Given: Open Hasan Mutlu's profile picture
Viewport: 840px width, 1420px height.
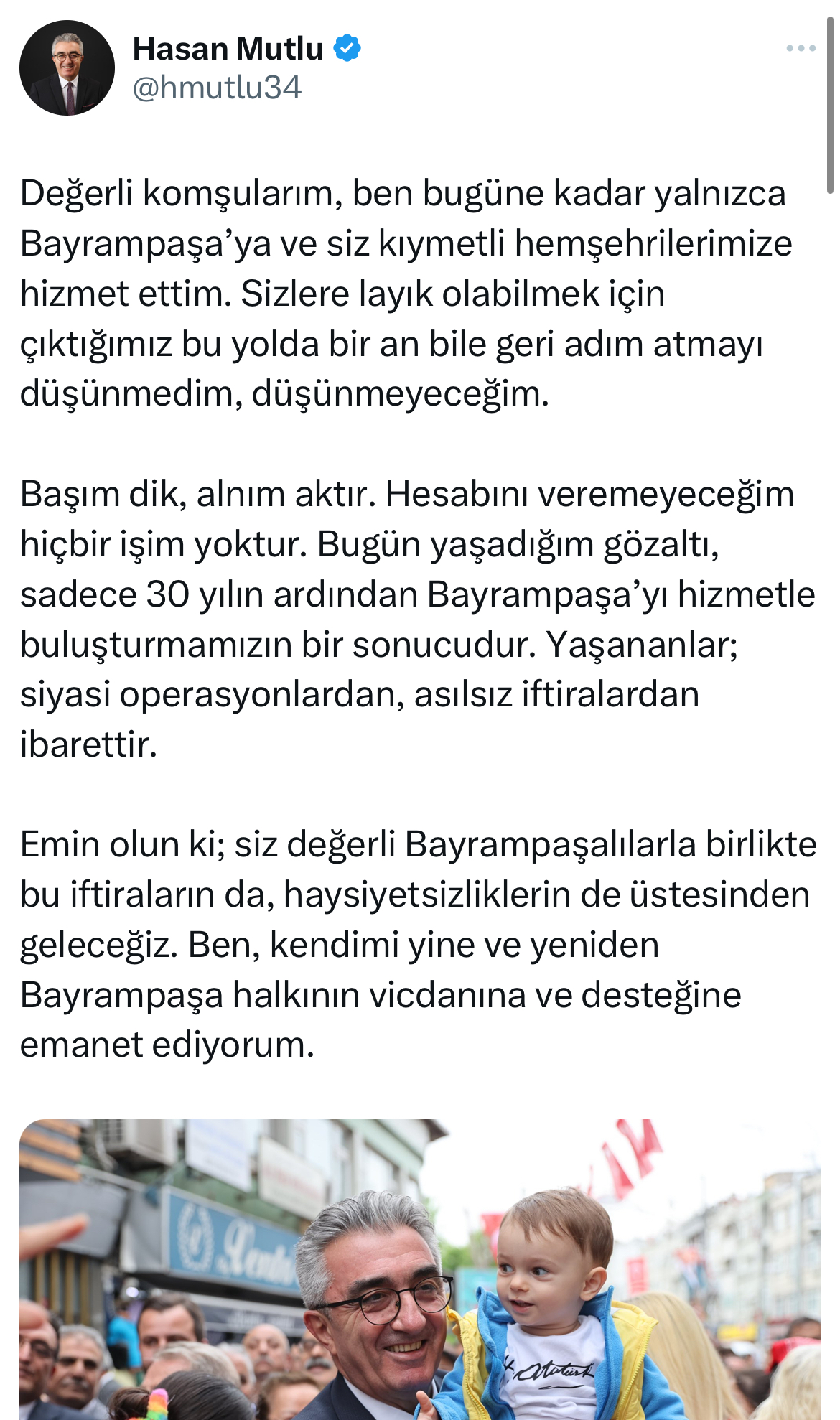Looking at the screenshot, I should pyautogui.click(x=67, y=67).
